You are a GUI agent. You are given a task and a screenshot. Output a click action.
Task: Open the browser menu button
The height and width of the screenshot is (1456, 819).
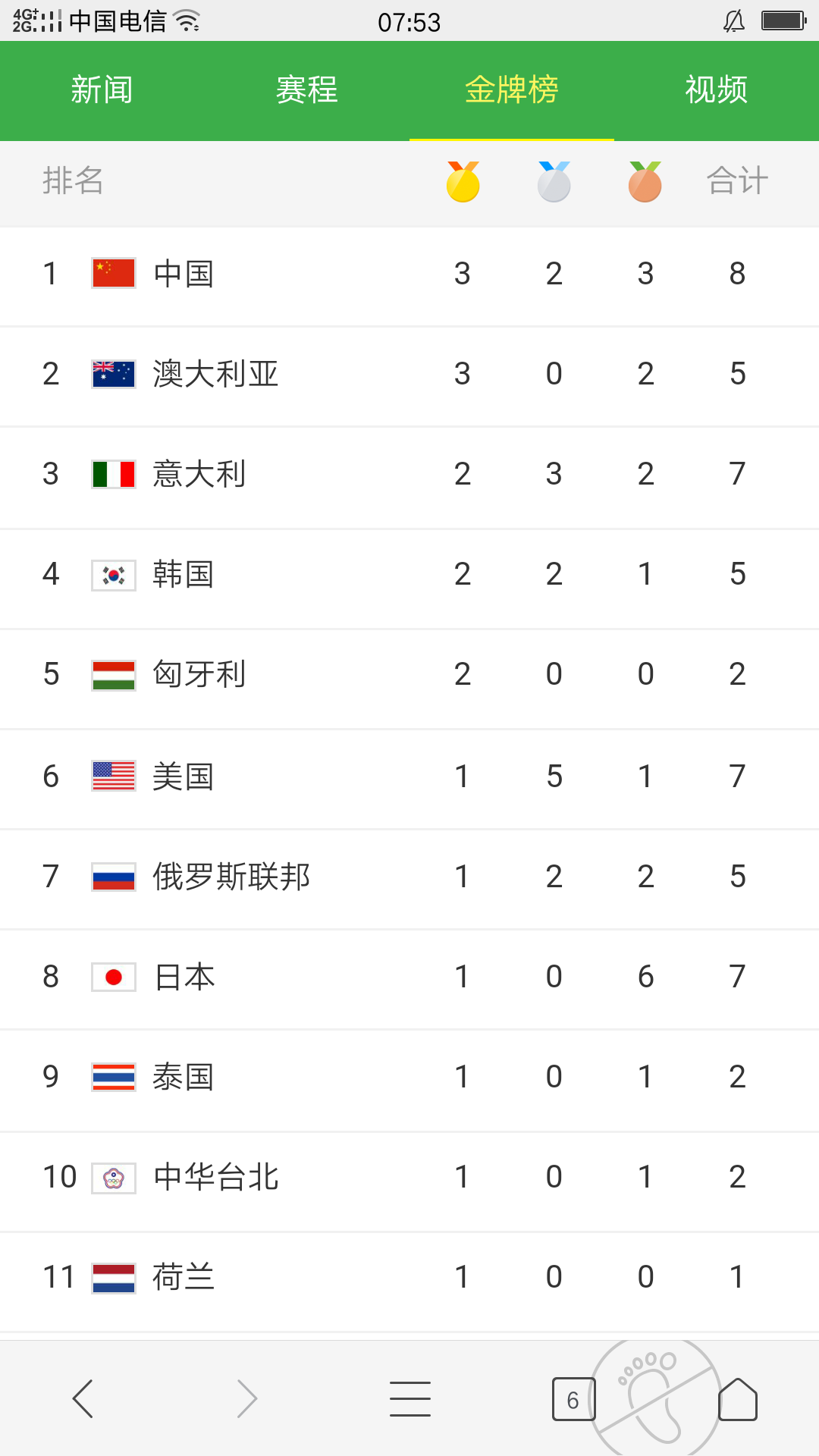(x=410, y=1399)
